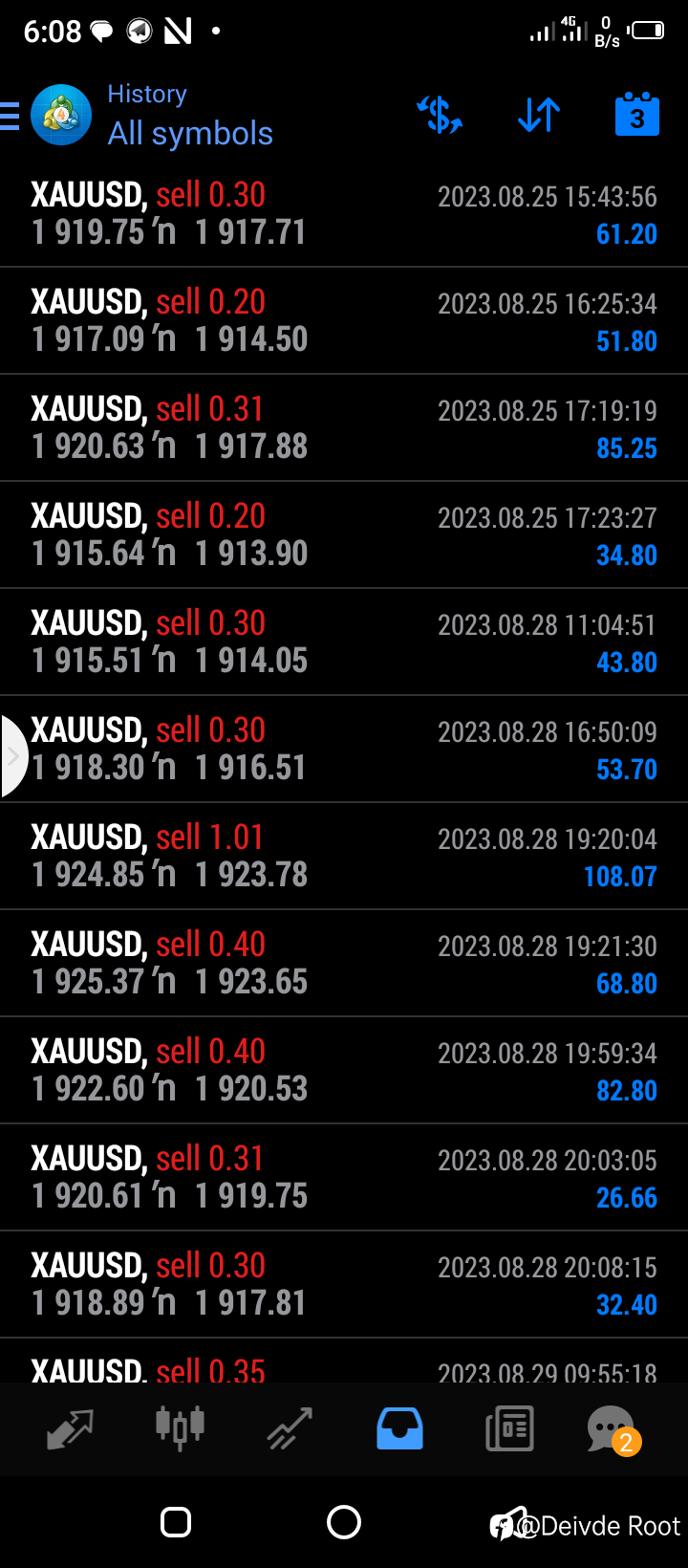The image size is (688, 1568).
Task: Open the sell 1.01 trade with profit 108.07
Action: 344,857
